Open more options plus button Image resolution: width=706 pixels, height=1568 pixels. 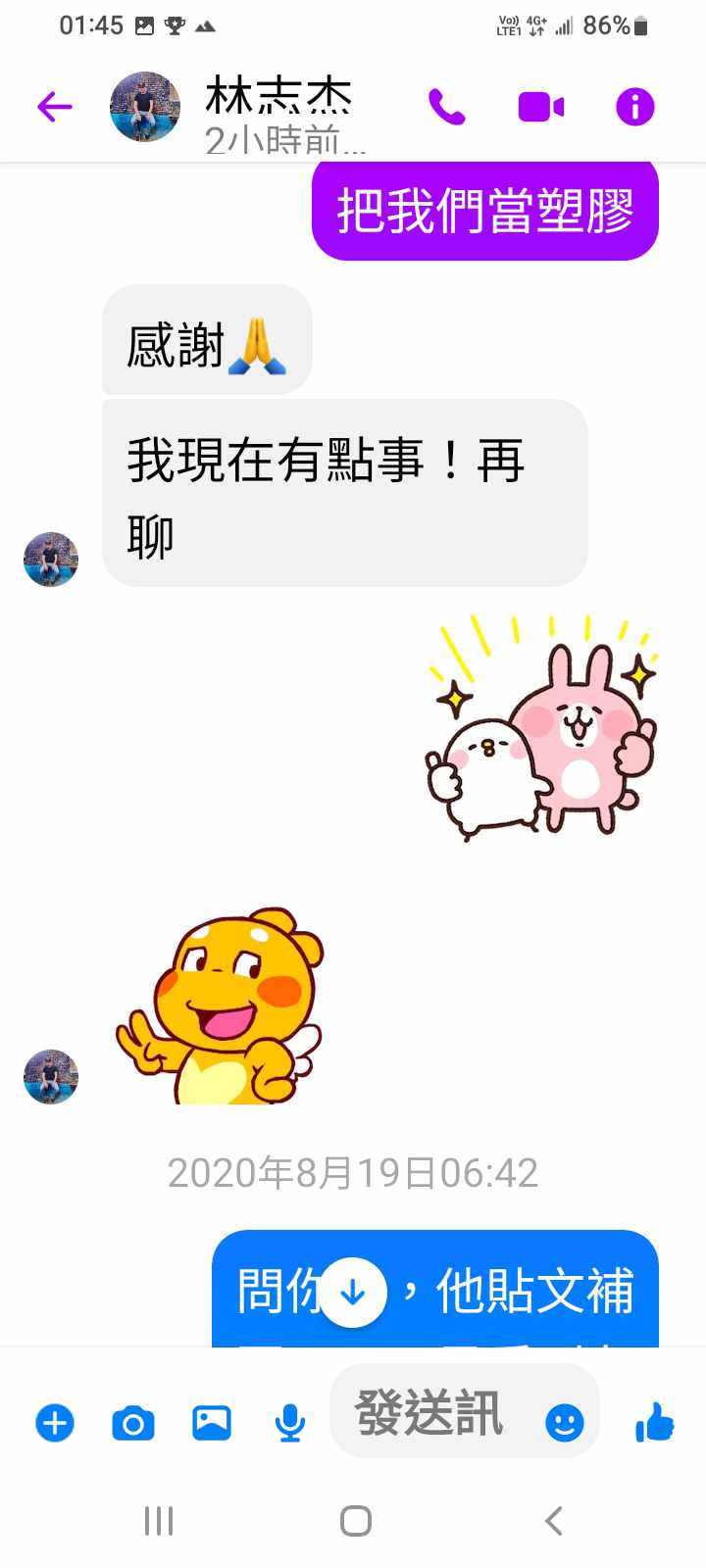(55, 1422)
